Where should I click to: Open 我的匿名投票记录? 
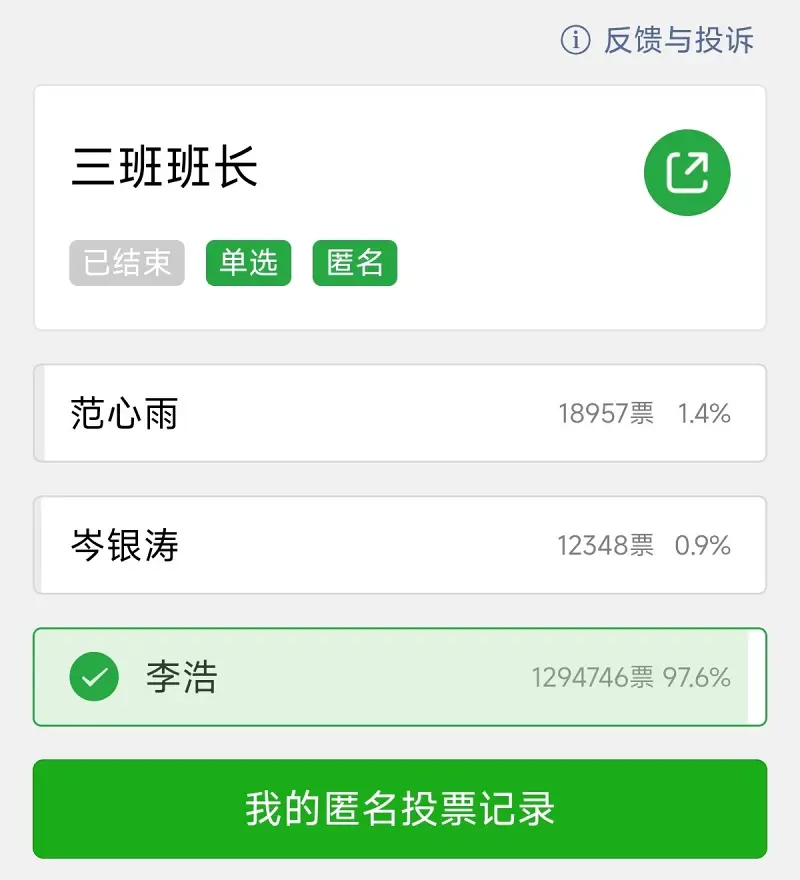pos(400,809)
